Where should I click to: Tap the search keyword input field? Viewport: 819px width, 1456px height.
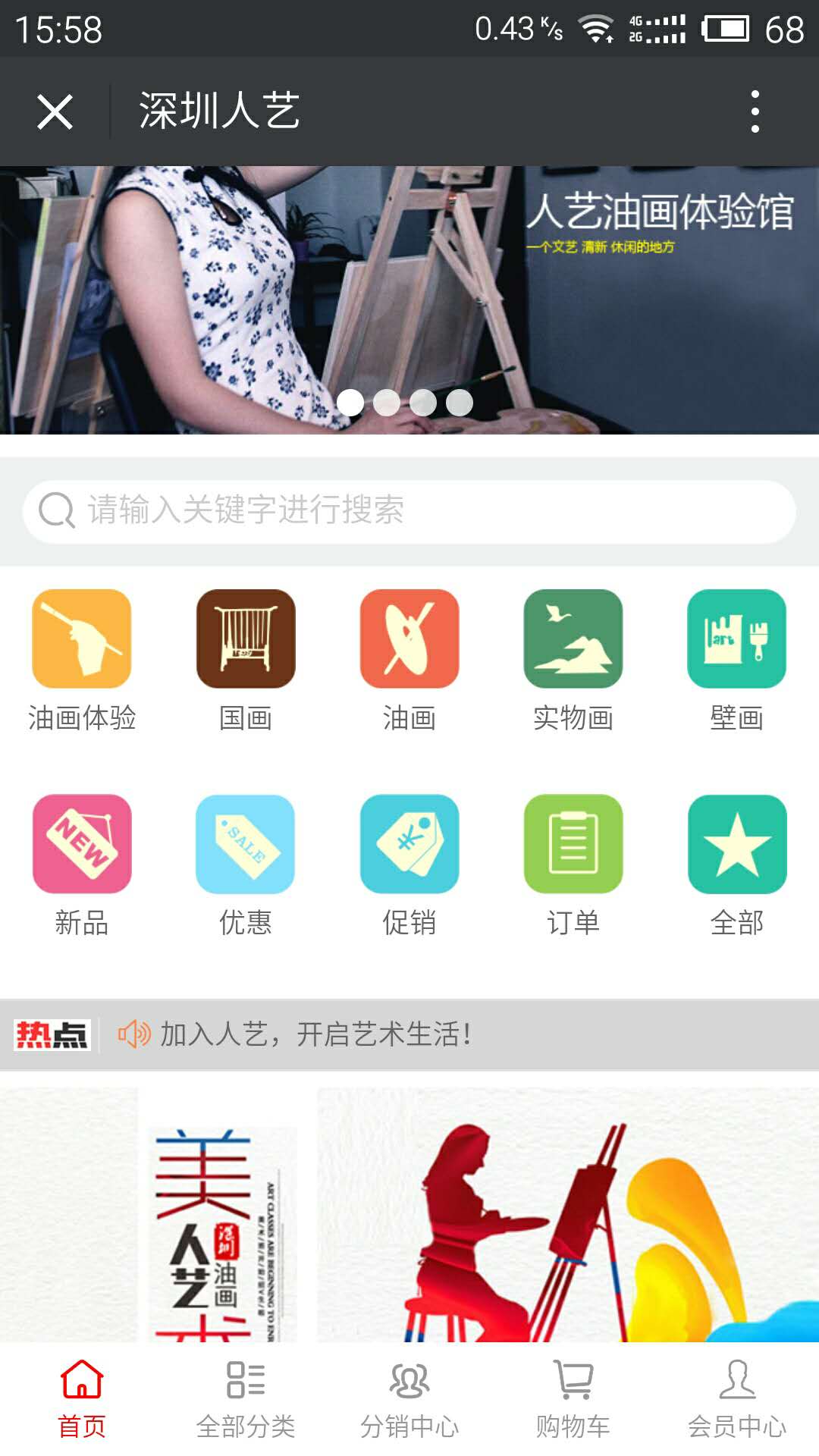409,509
